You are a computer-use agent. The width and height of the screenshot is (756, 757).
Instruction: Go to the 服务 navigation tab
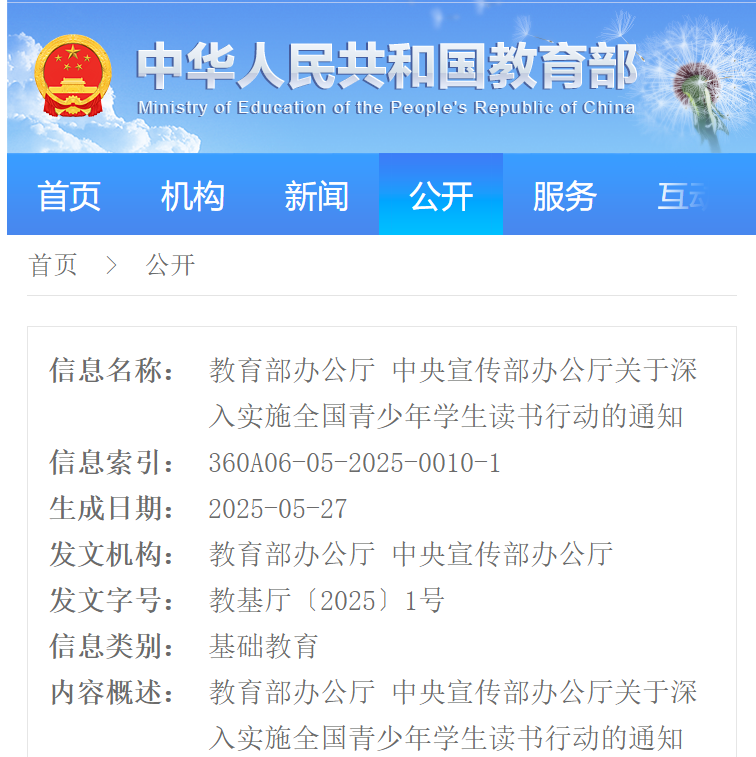564,196
